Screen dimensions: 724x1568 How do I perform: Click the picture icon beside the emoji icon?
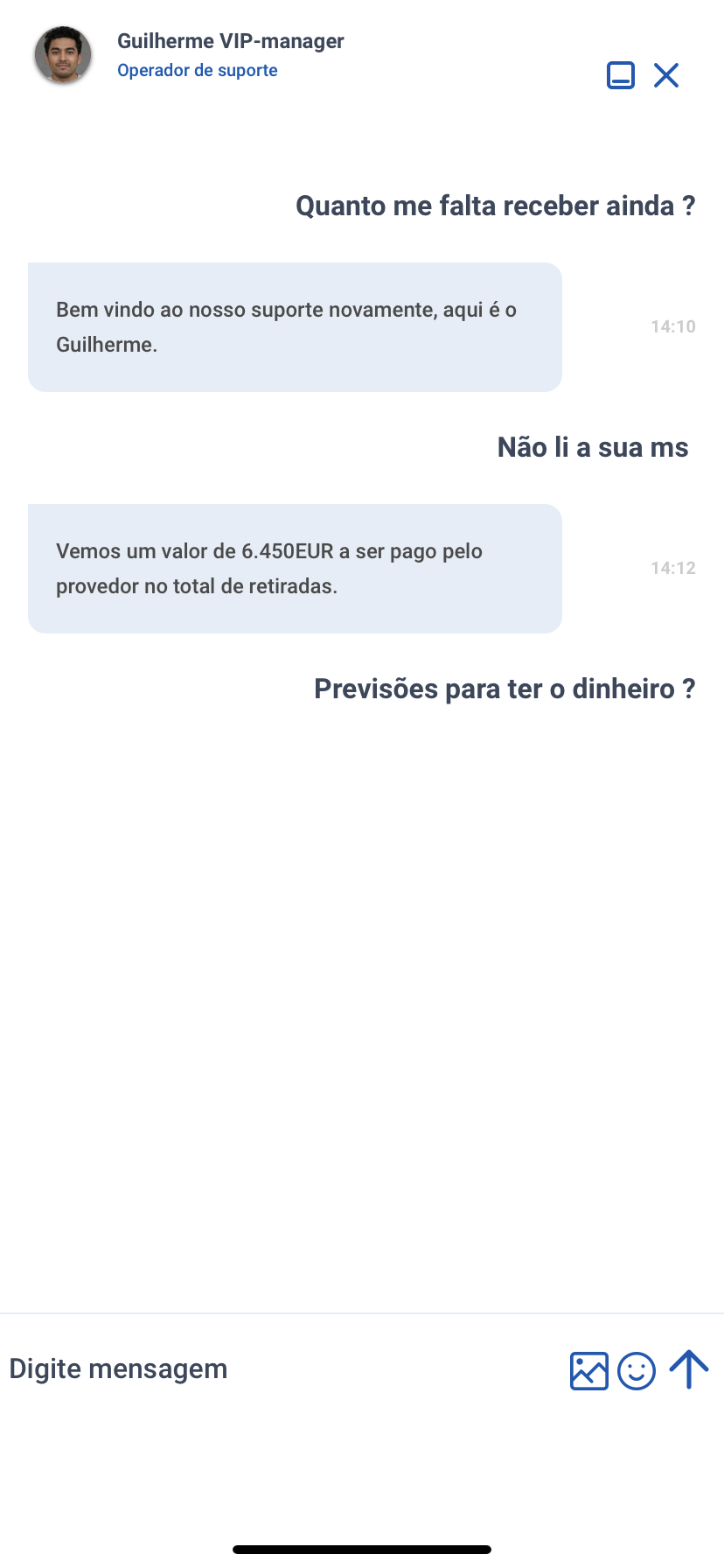click(589, 1370)
